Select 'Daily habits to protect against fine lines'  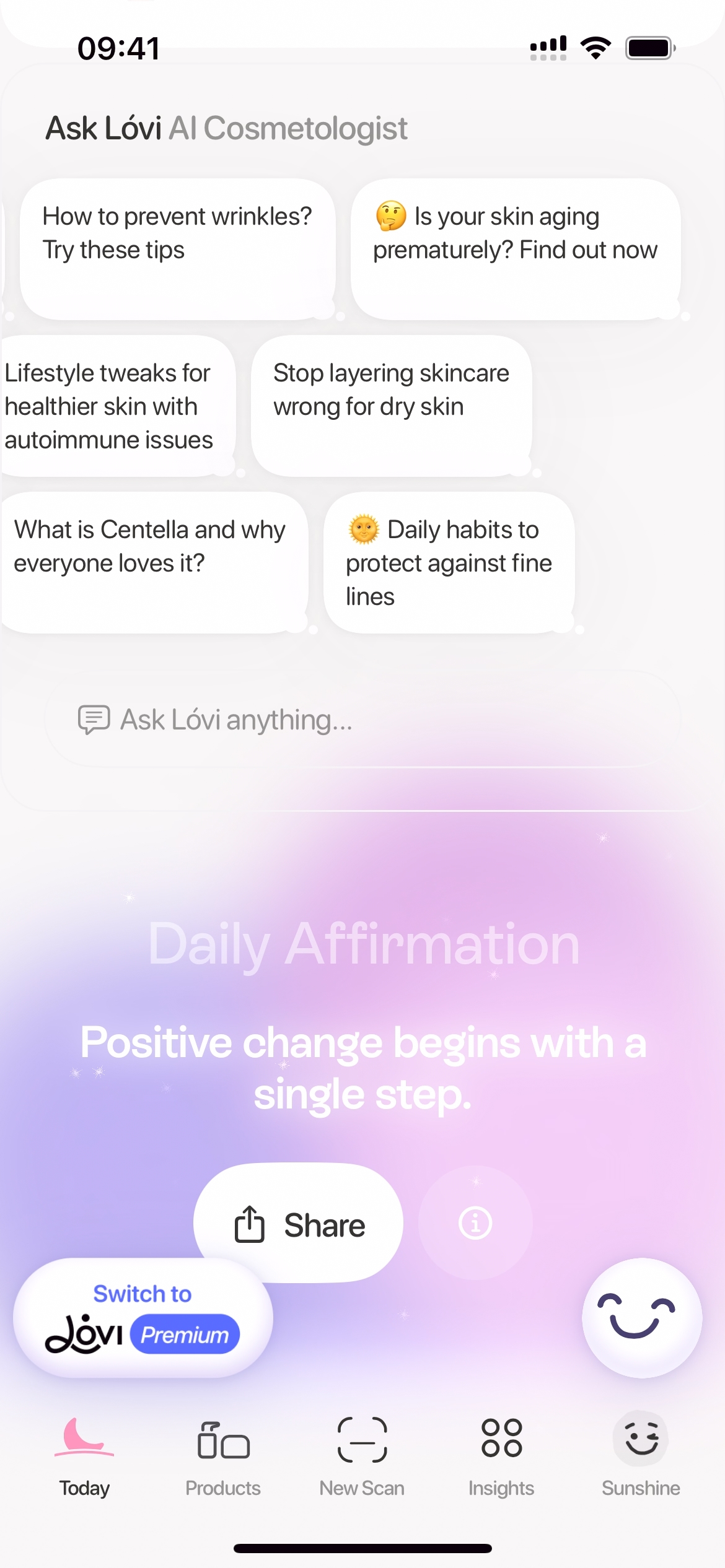point(449,562)
